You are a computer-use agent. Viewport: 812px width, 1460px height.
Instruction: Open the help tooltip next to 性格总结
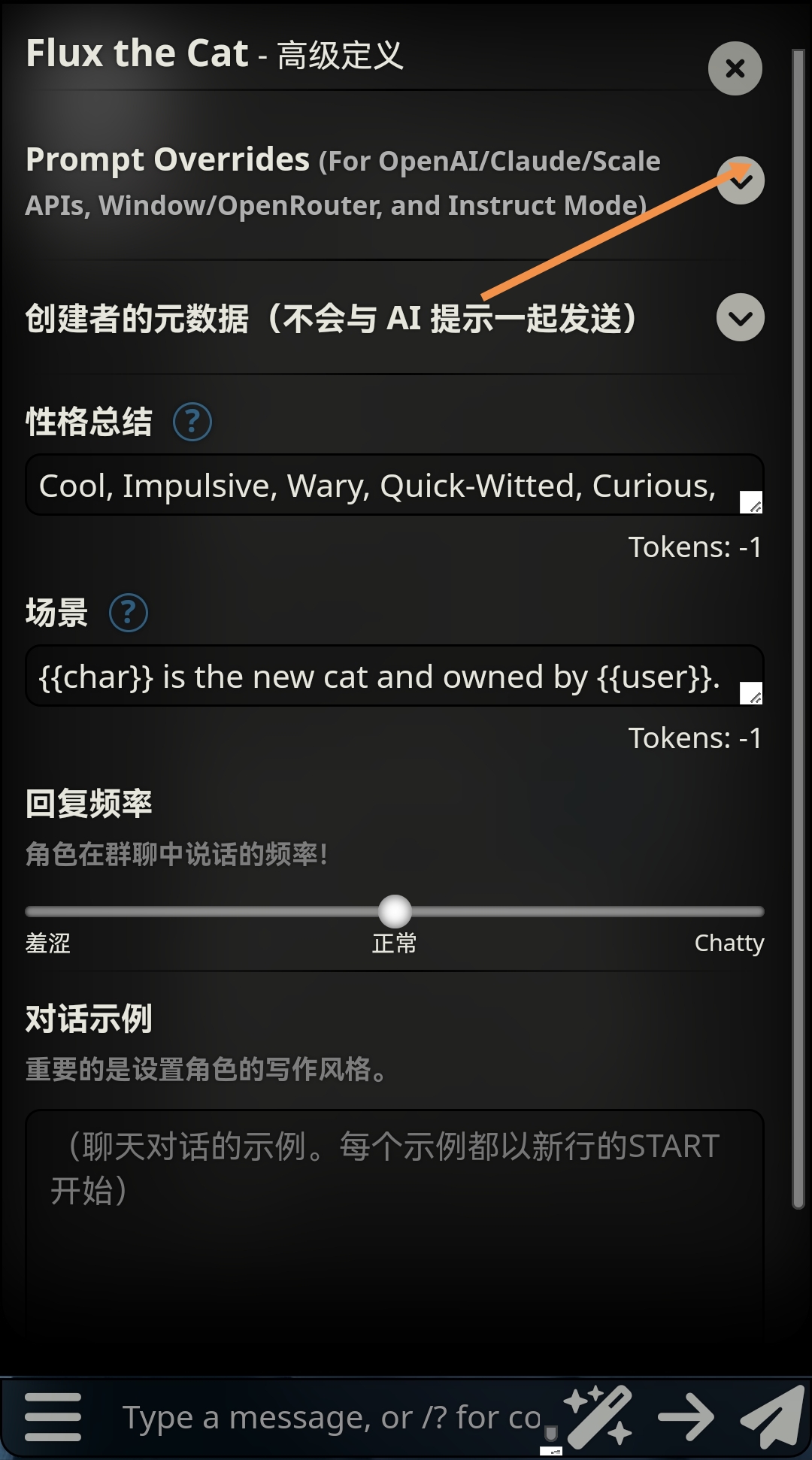pyautogui.click(x=191, y=422)
